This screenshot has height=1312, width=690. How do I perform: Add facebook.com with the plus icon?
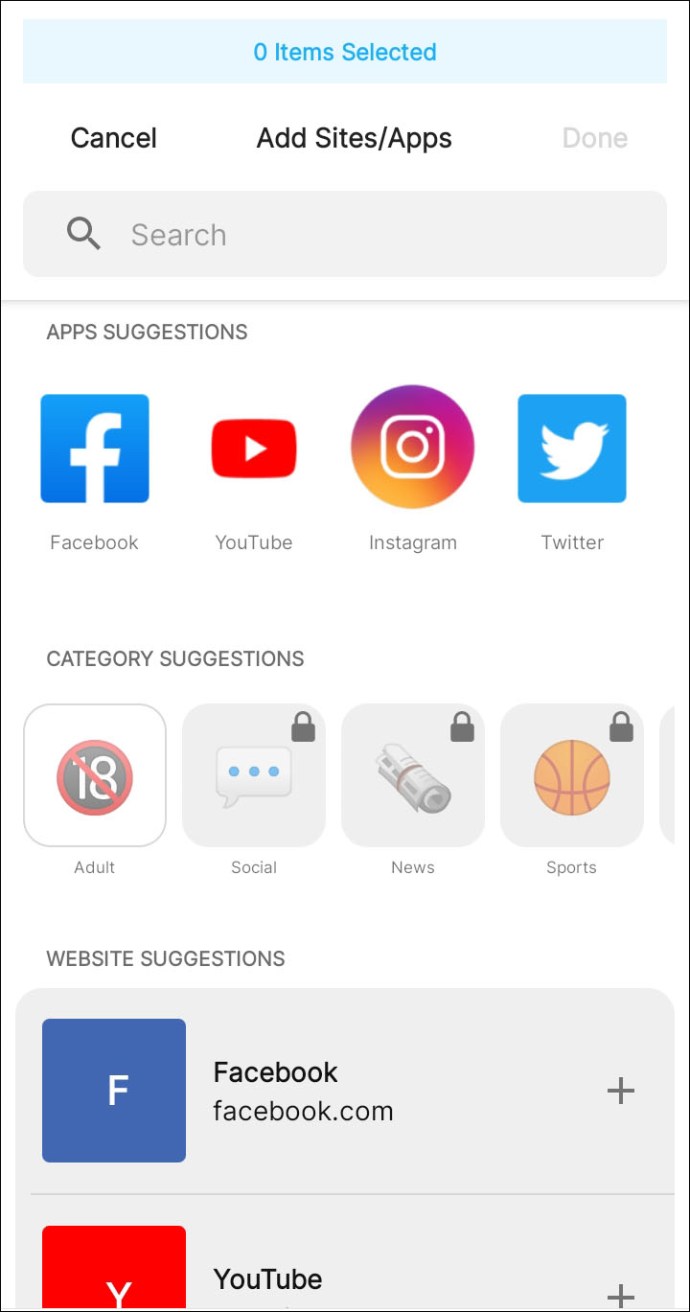click(621, 1090)
